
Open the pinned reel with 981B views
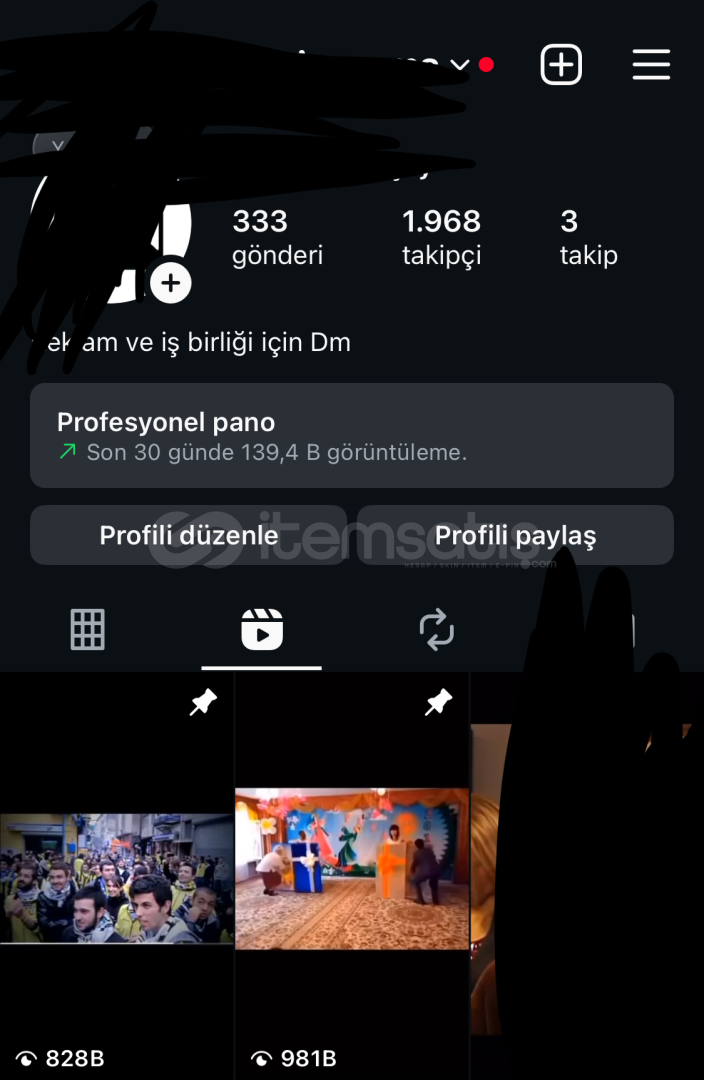352,868
